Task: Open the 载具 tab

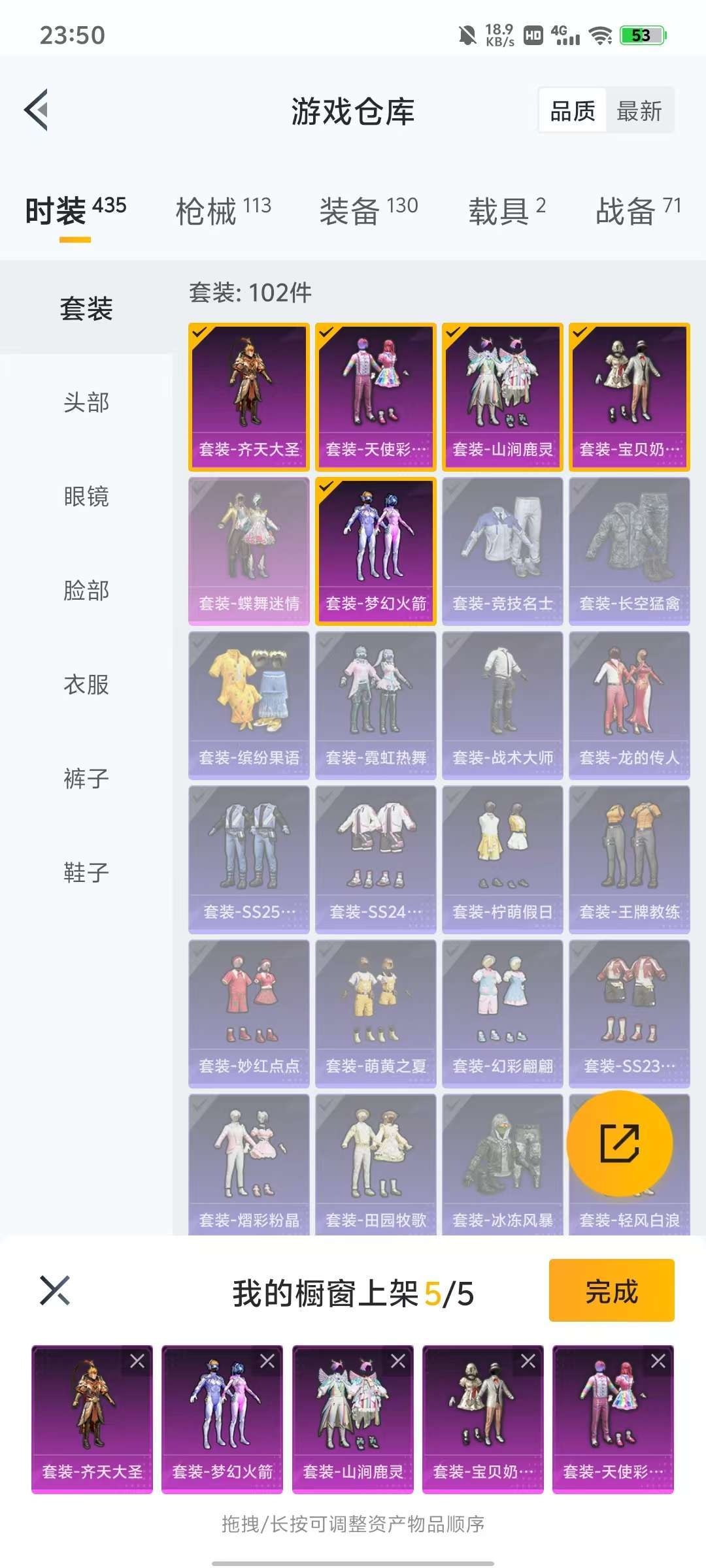Action: point(507,210)
